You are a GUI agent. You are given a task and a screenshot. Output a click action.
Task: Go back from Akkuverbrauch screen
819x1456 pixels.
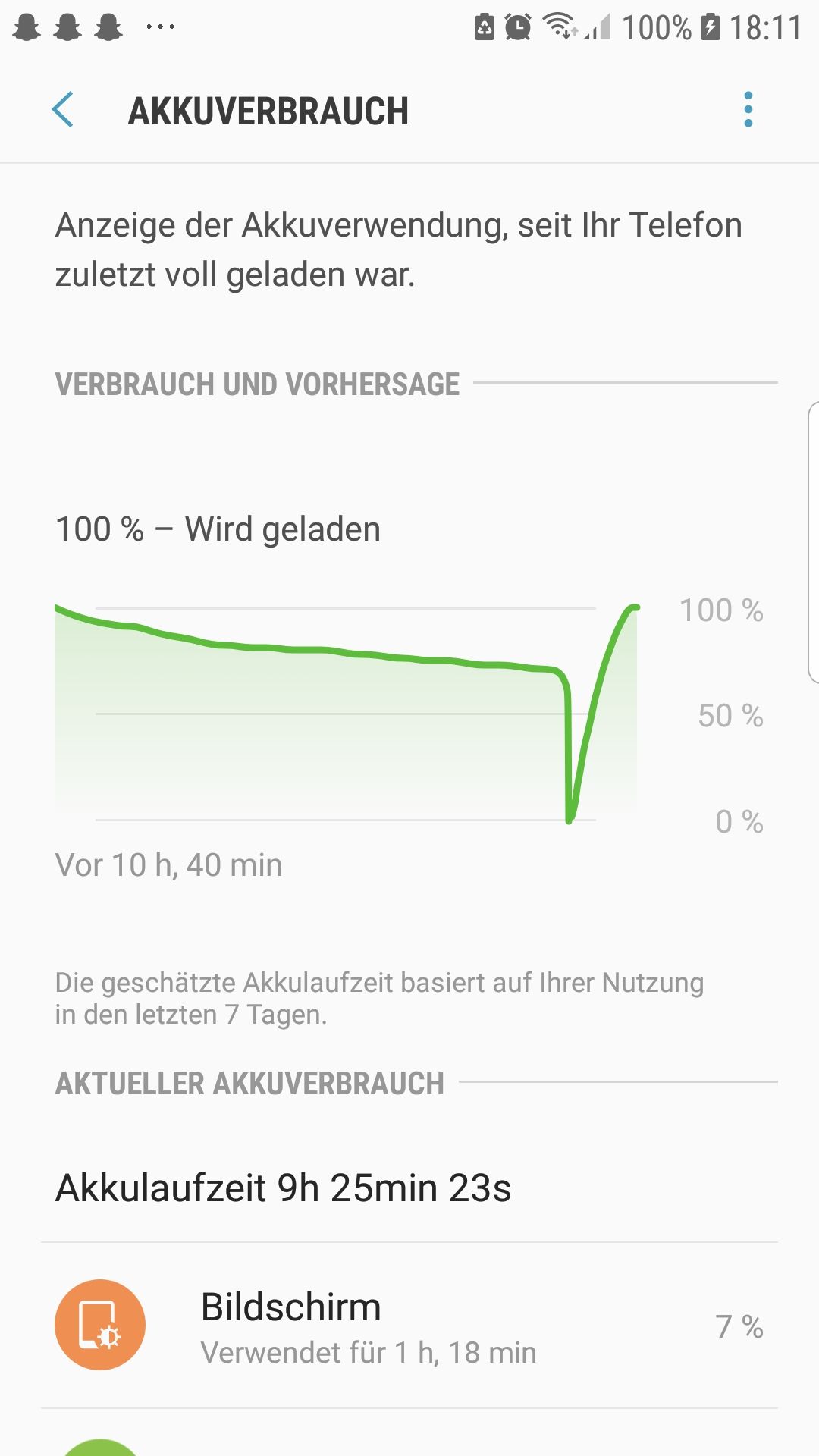63,111
